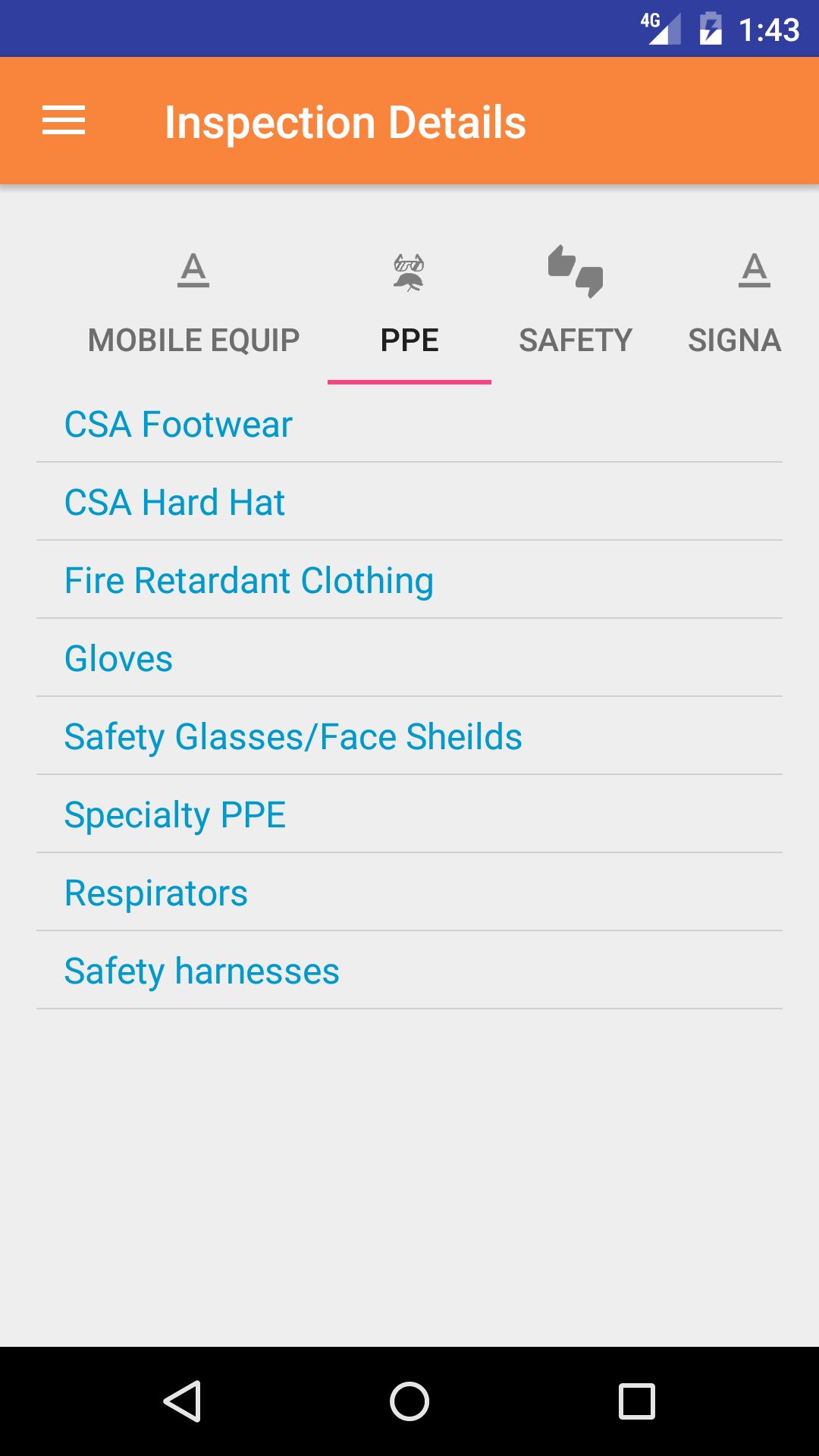Go back using the system back button
This screenshot has width=819, height=1456.
(182, 1401)
